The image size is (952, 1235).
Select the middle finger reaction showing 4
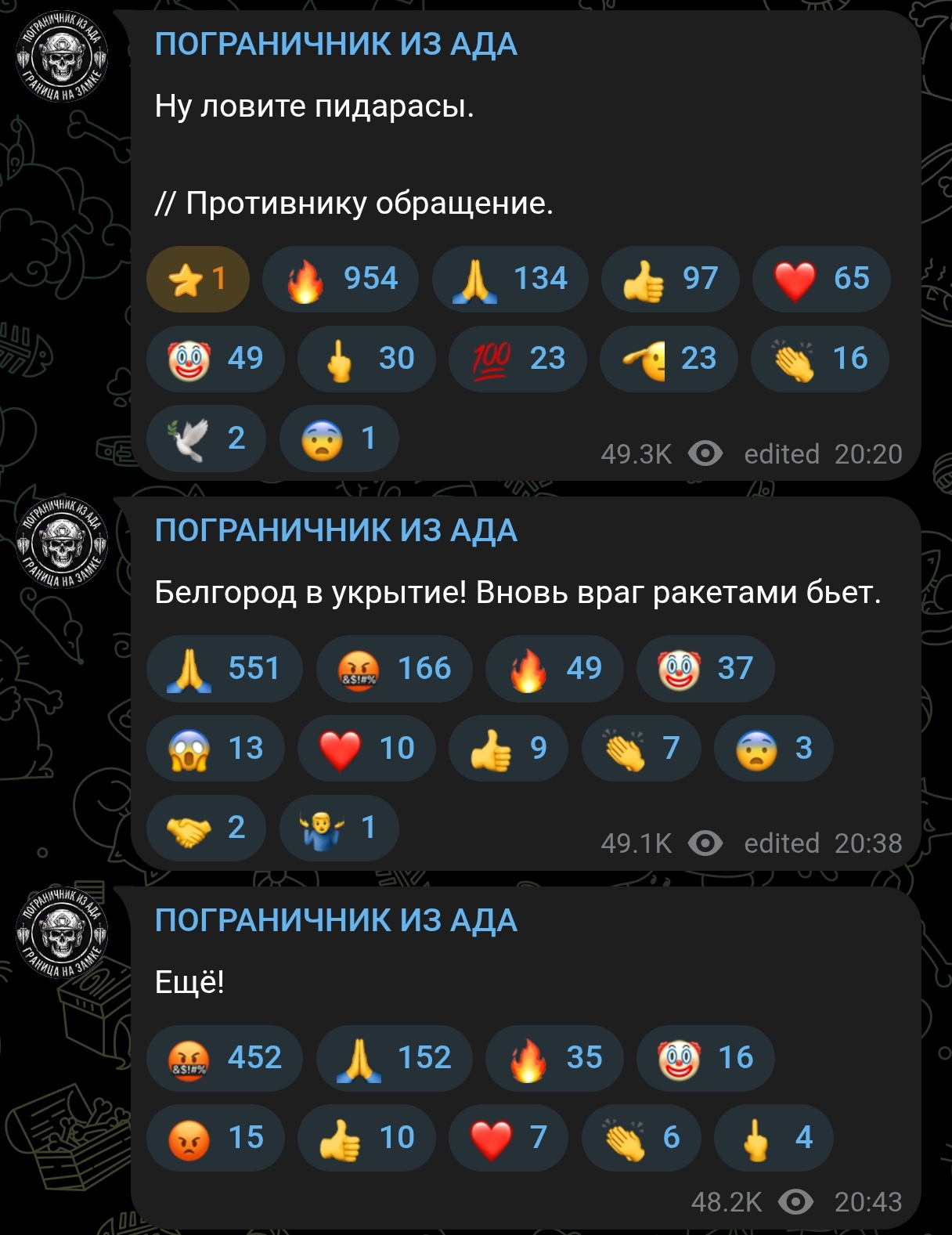(773, 1138)
